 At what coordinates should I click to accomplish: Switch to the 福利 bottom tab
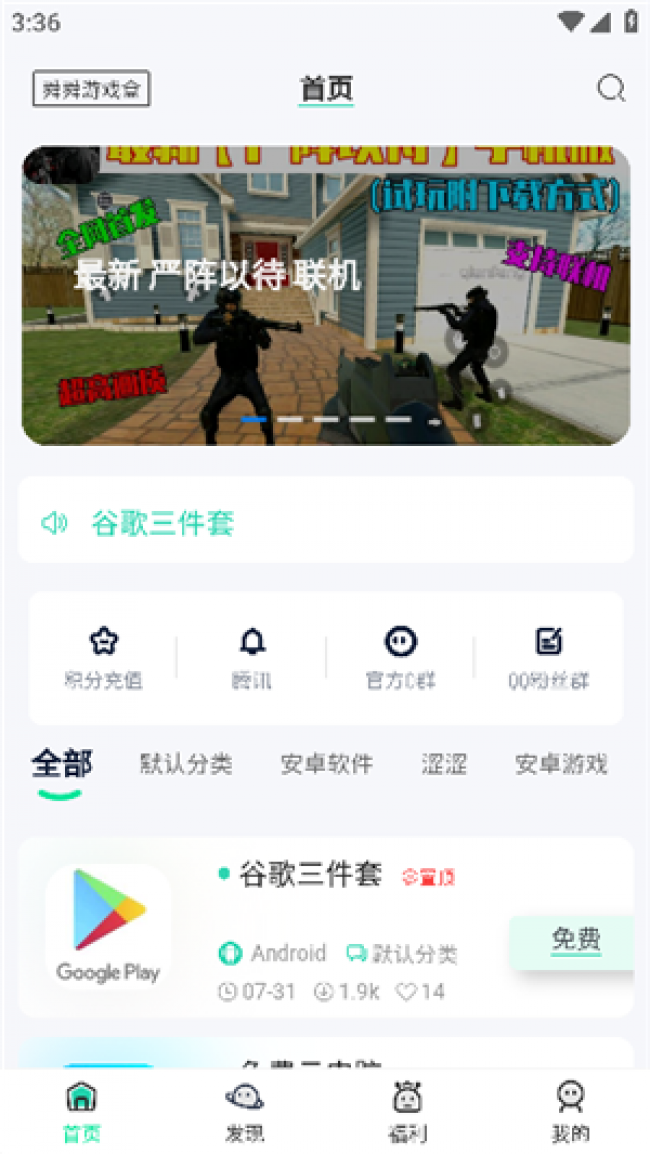click(407, 1110)
